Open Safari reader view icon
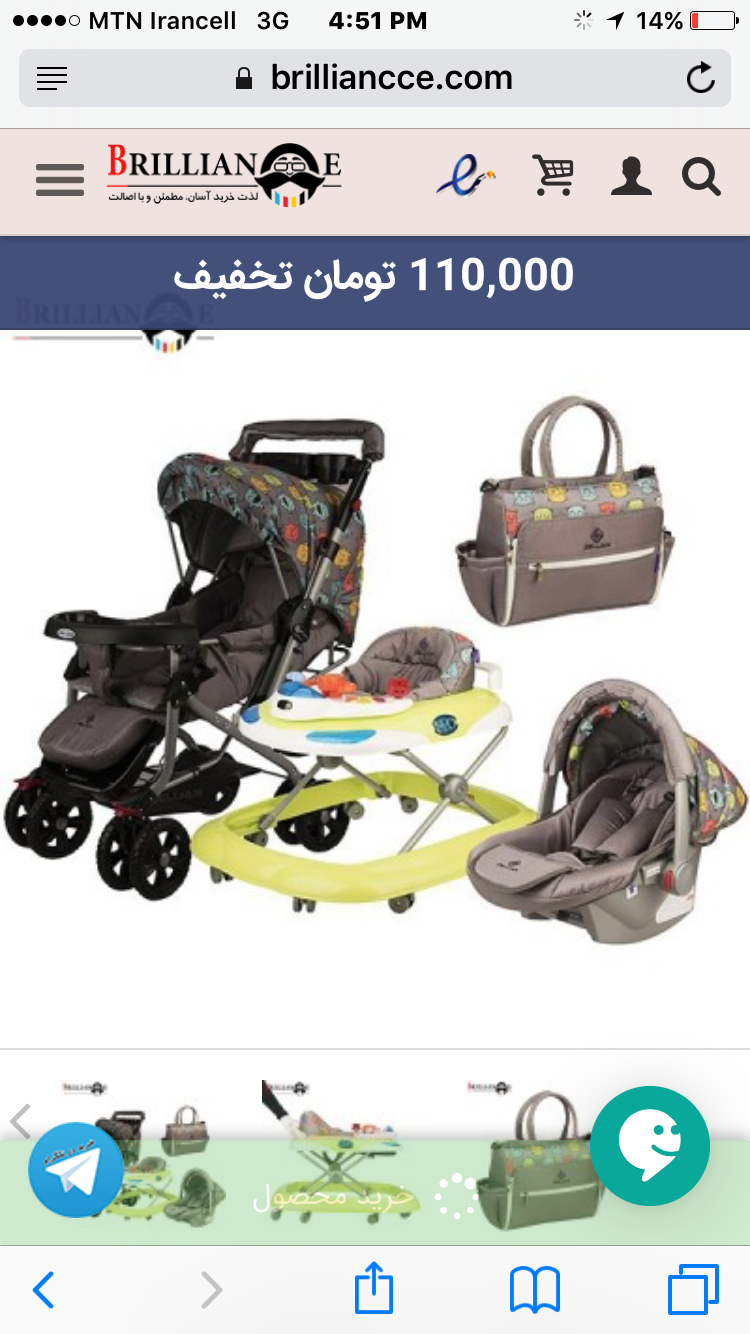 [x=52, y=78]
